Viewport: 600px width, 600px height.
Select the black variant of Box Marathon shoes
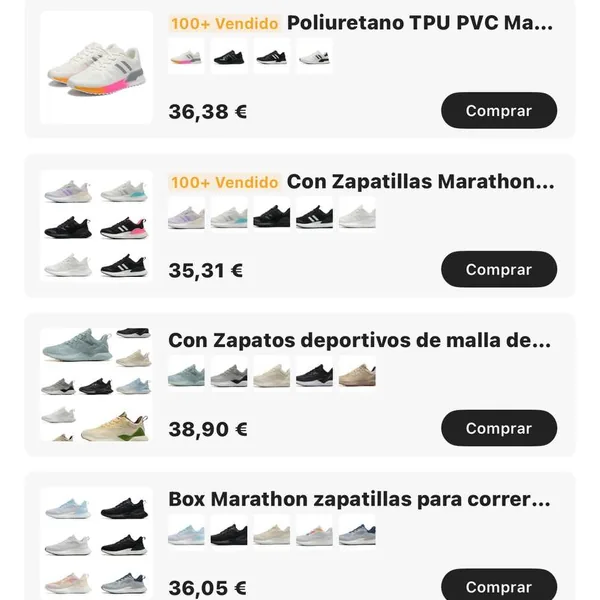(x=229, y=534)
